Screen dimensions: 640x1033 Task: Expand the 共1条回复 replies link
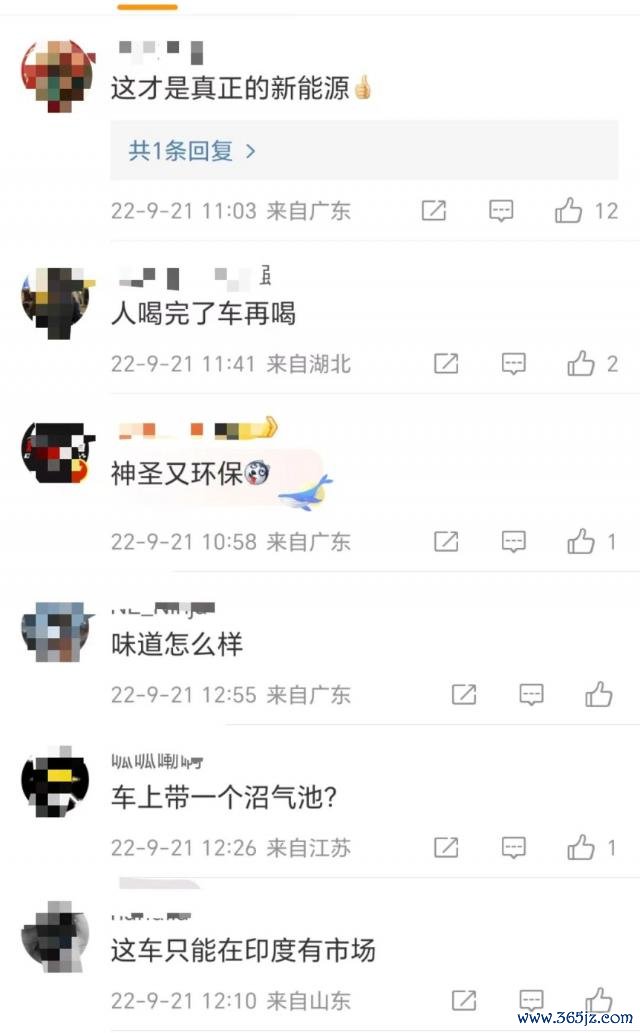[192, 151]
